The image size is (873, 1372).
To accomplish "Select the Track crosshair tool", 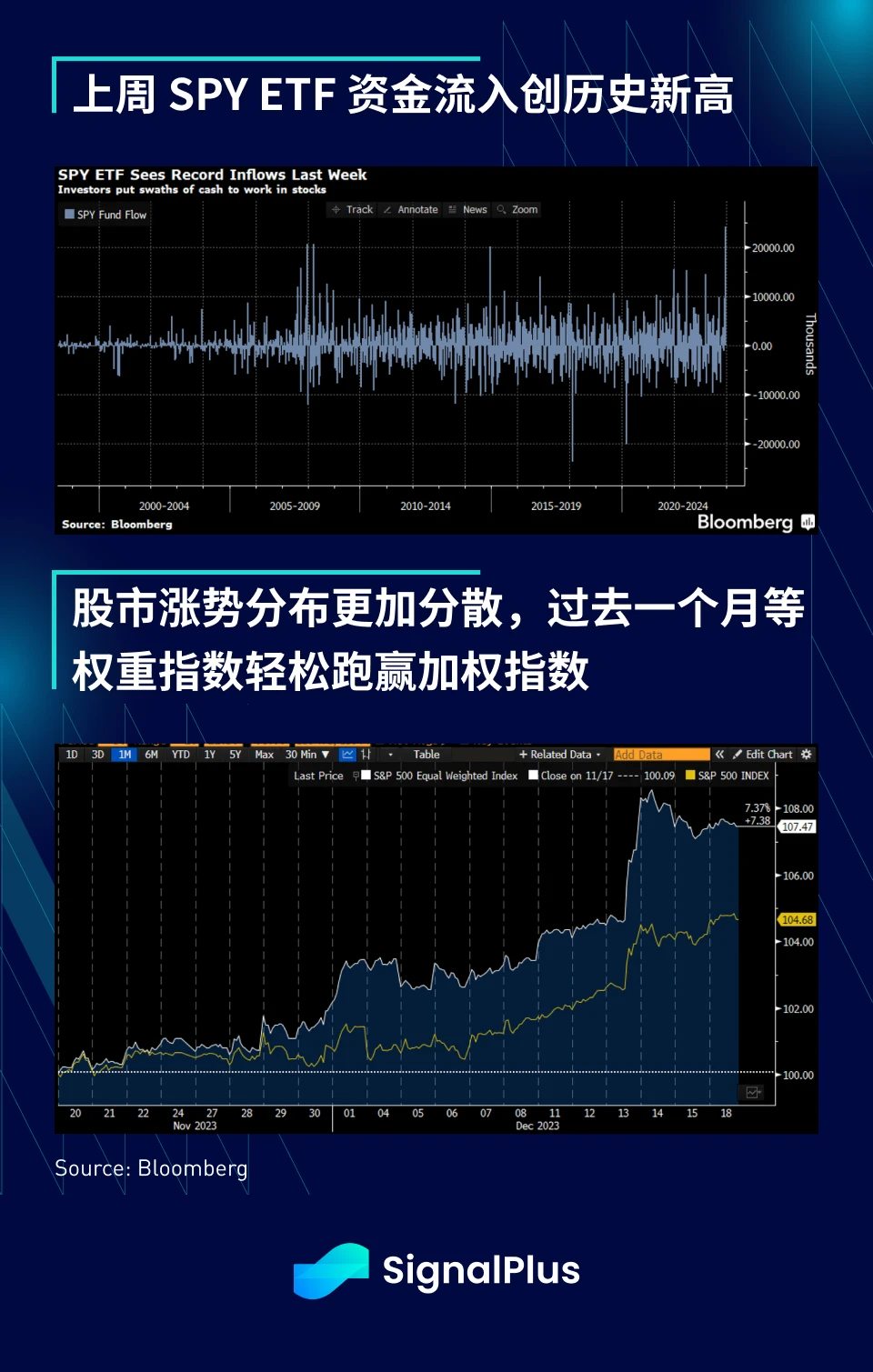I will click(x=354, y=209).
